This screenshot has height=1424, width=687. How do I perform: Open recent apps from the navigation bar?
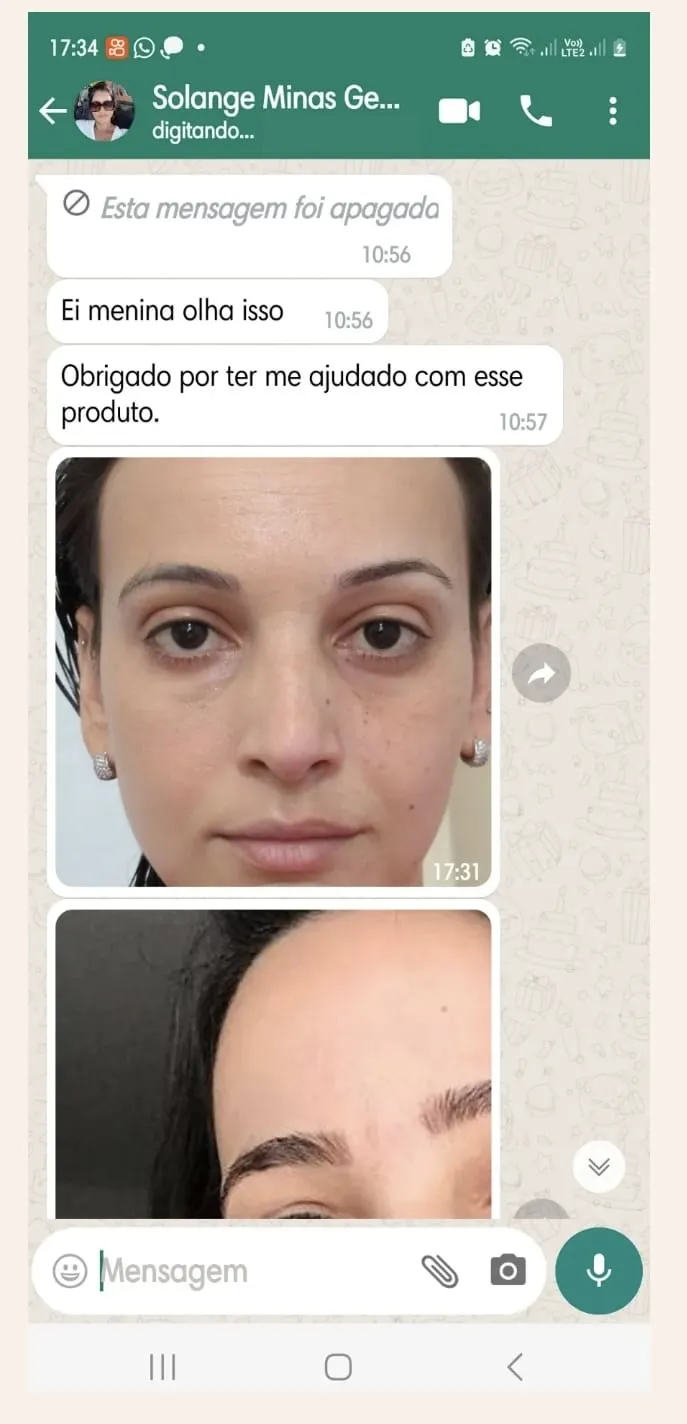point(162,1367)
